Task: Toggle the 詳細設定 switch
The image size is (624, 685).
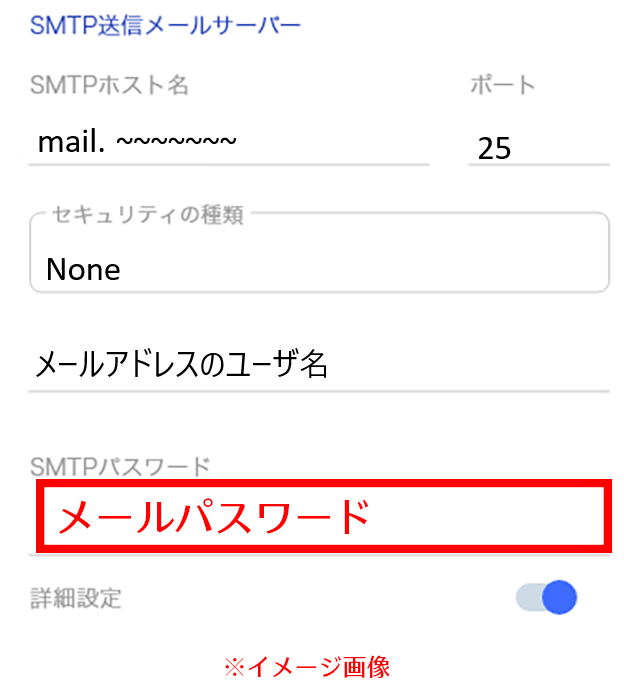Action: [x=548, y=598]
